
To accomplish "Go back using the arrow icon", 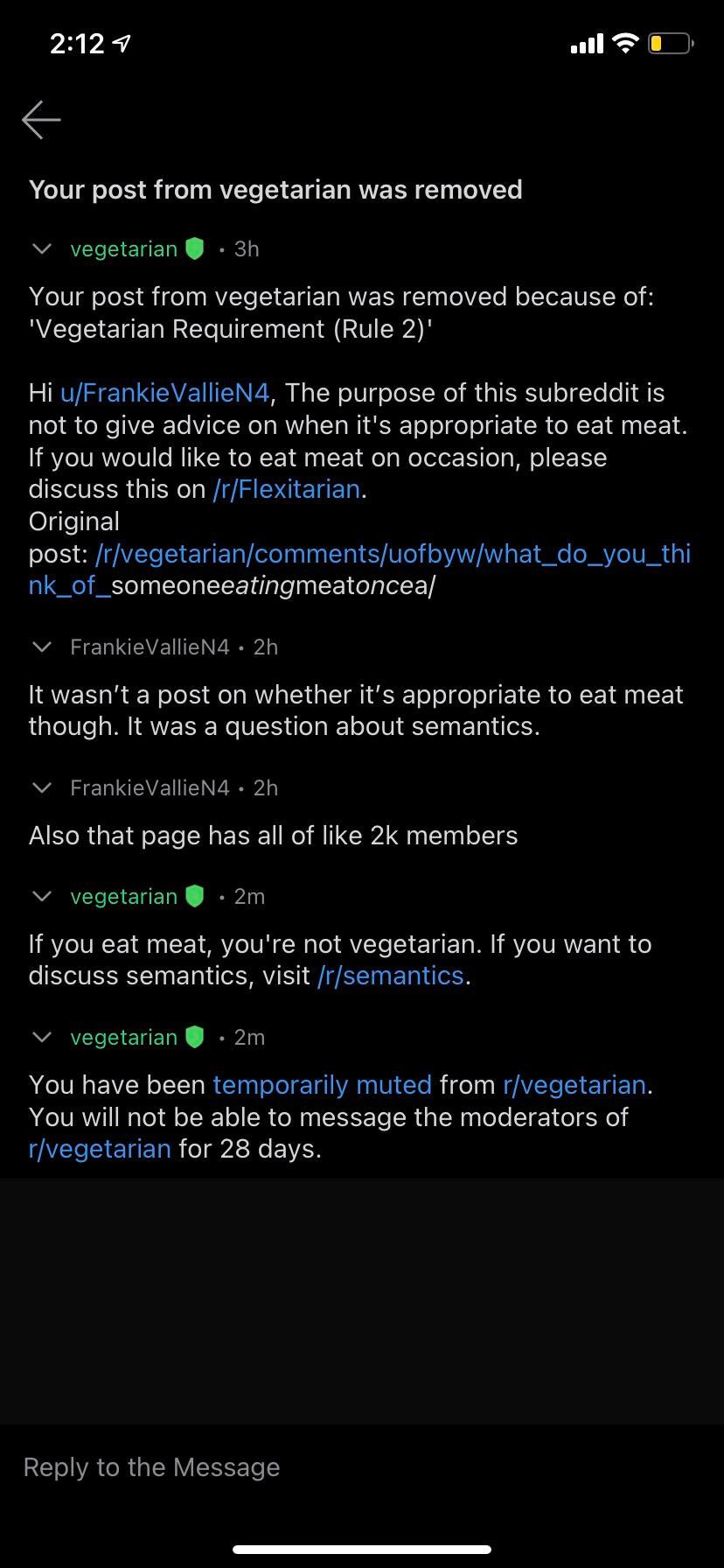I will [x=41, y=120].
